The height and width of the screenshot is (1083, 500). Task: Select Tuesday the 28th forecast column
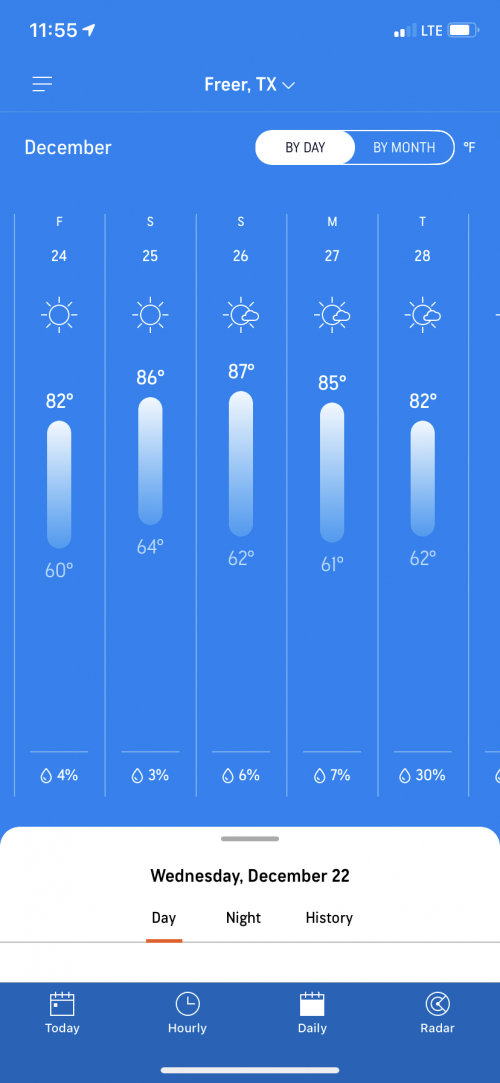(x=423, y=505)
